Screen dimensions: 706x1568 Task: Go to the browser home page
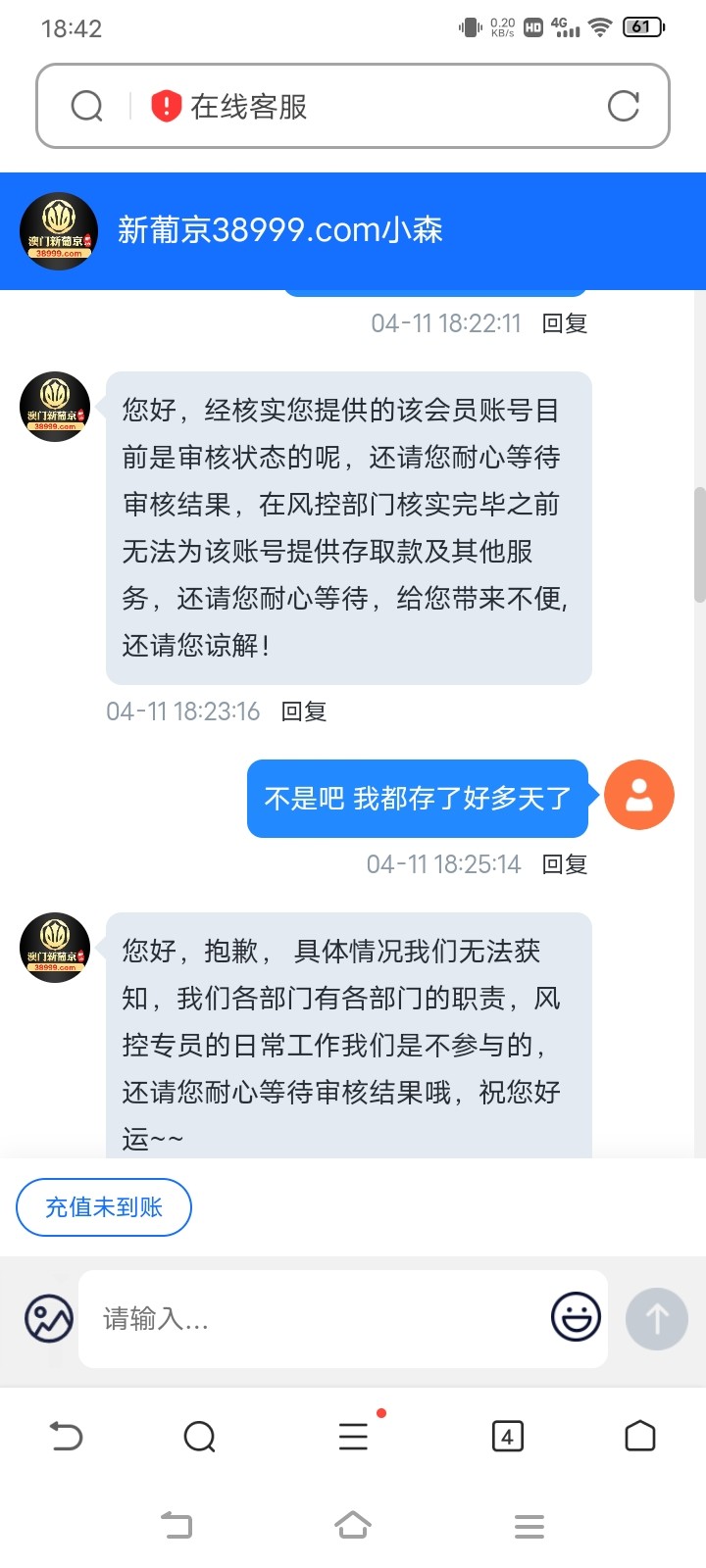(640, 1436)
